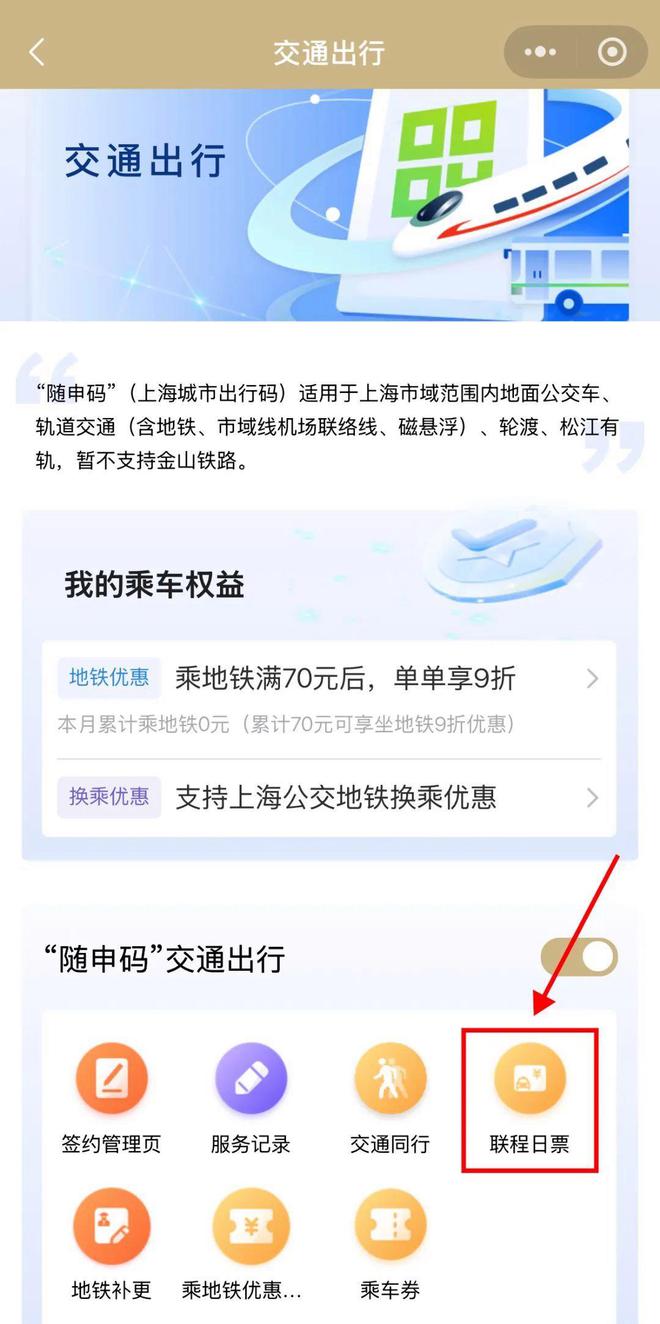
Task: Open 交通同行
Action: click(x=390, y=1099)
